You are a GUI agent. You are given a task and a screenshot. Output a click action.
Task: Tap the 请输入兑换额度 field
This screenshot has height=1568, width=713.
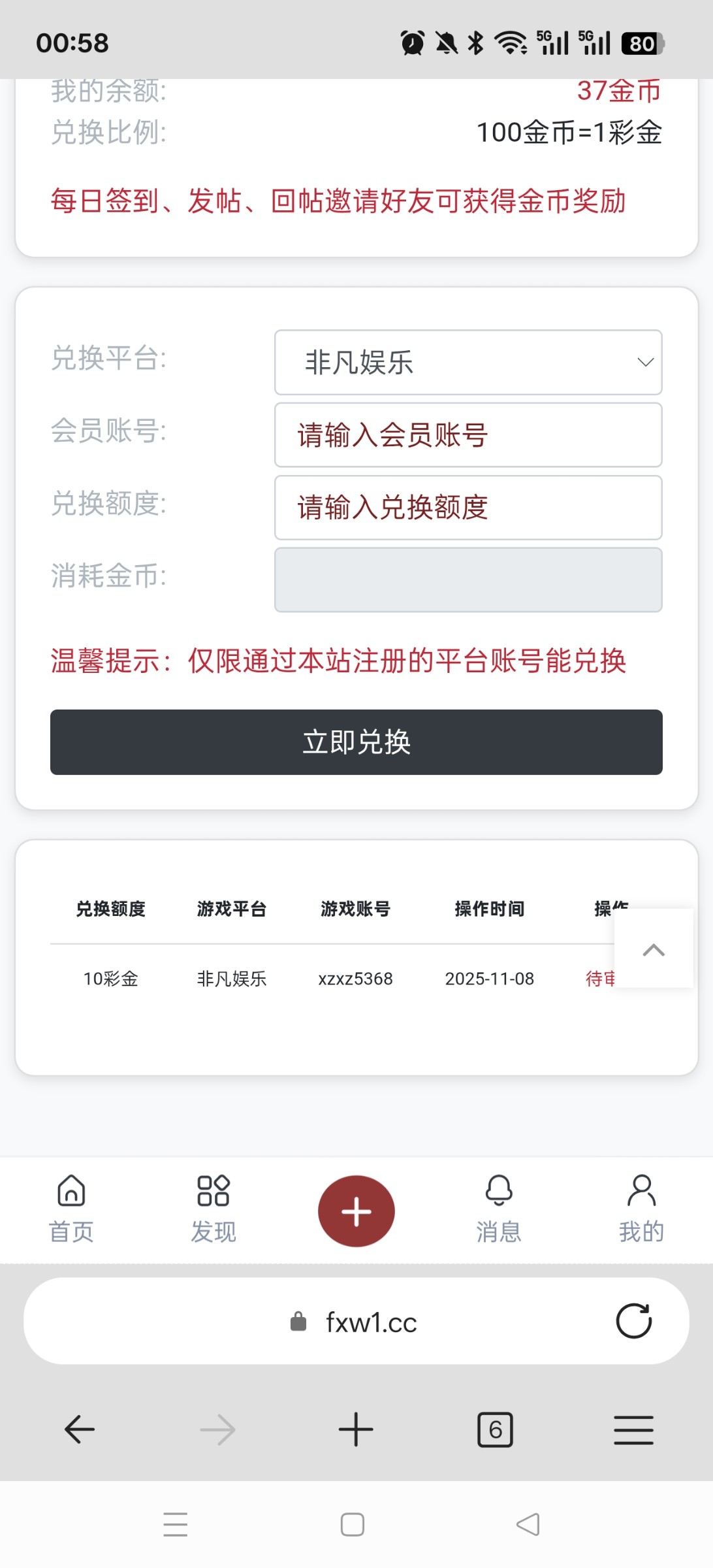pos(468,508)
